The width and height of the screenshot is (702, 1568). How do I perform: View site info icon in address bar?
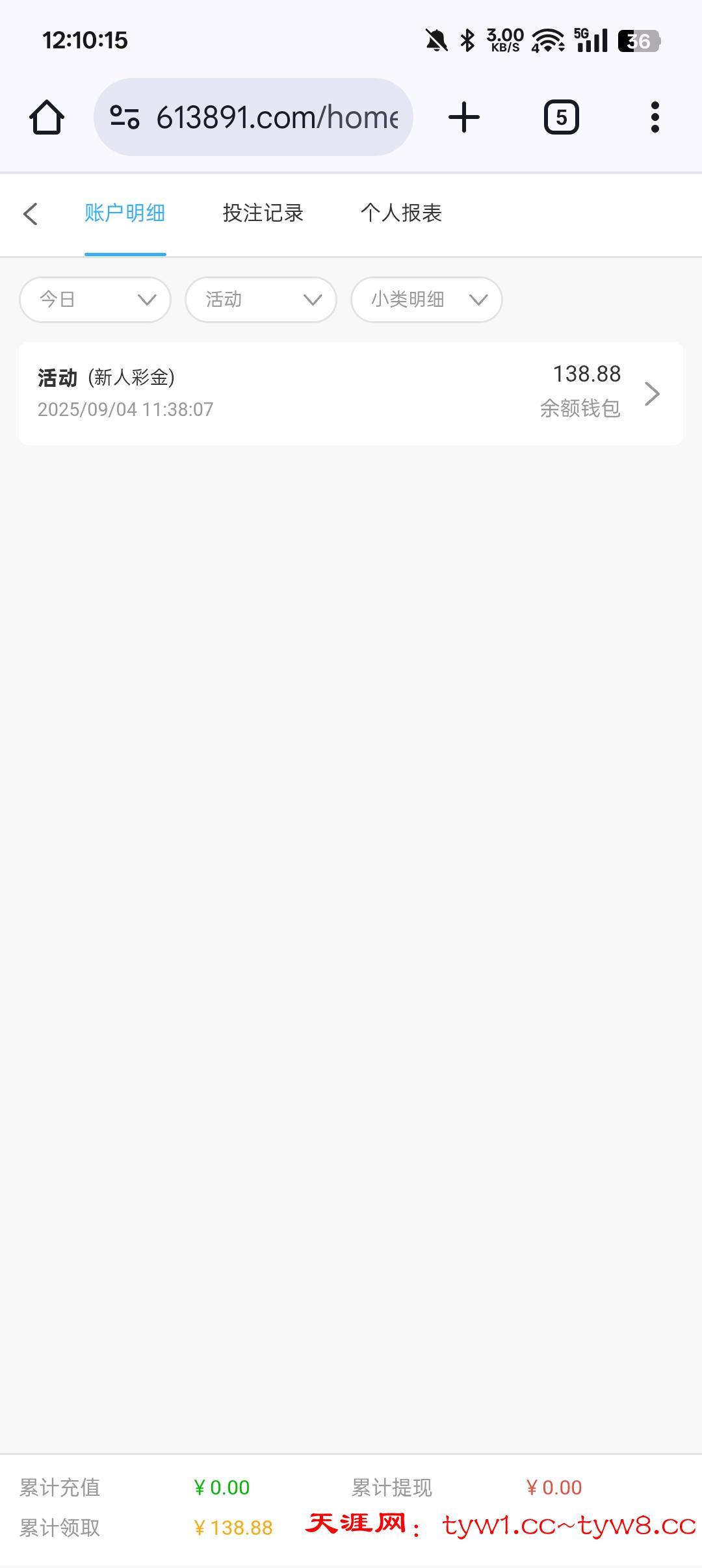click(124, 118)
